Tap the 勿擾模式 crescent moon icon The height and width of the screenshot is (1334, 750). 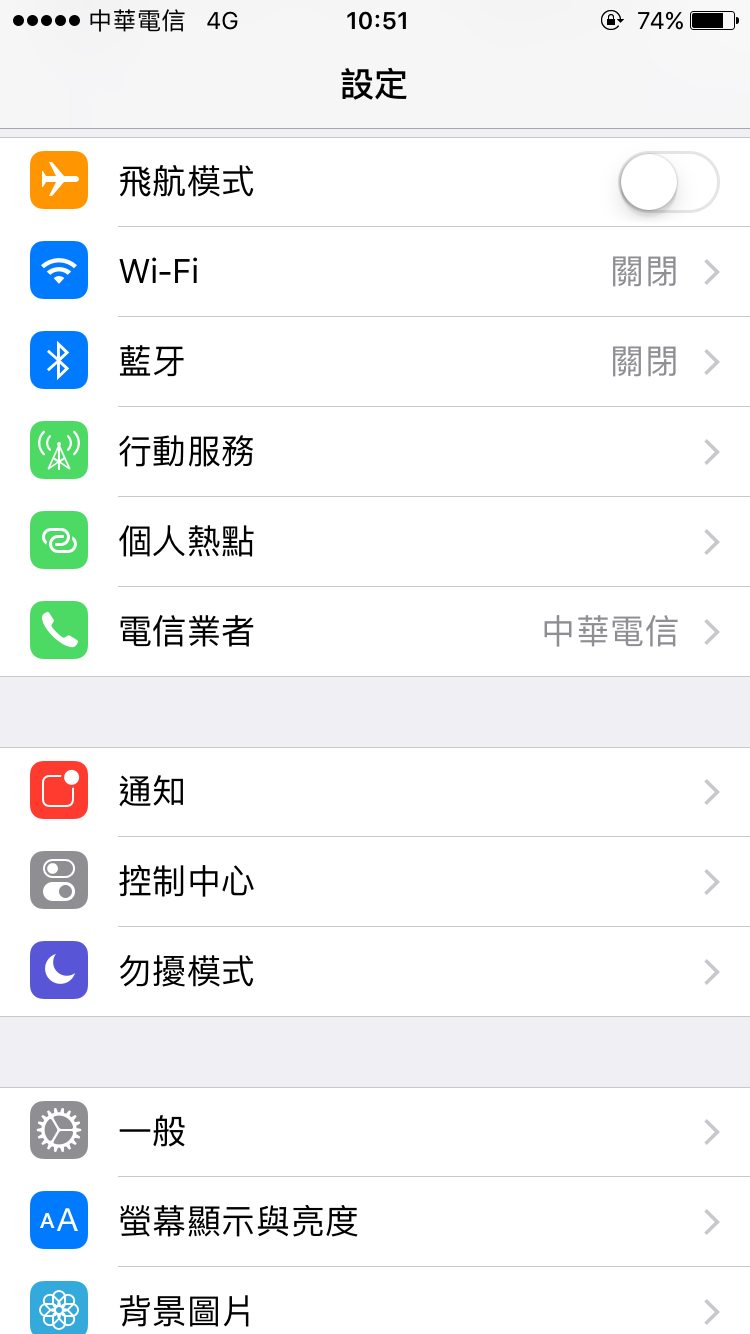click(x=61, y=971)
